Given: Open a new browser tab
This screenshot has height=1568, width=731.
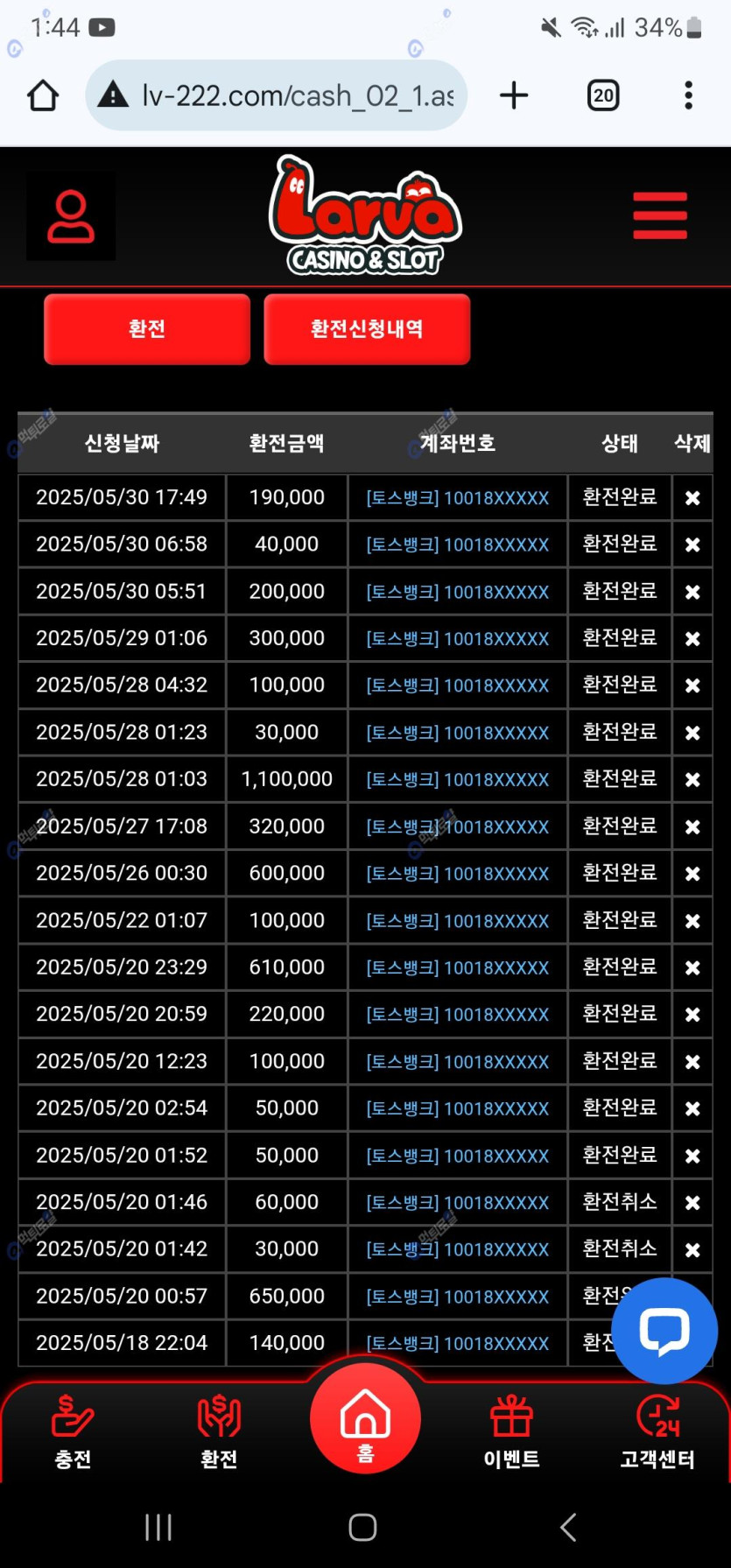Looking at the screenshot, I should click(514, 95).
